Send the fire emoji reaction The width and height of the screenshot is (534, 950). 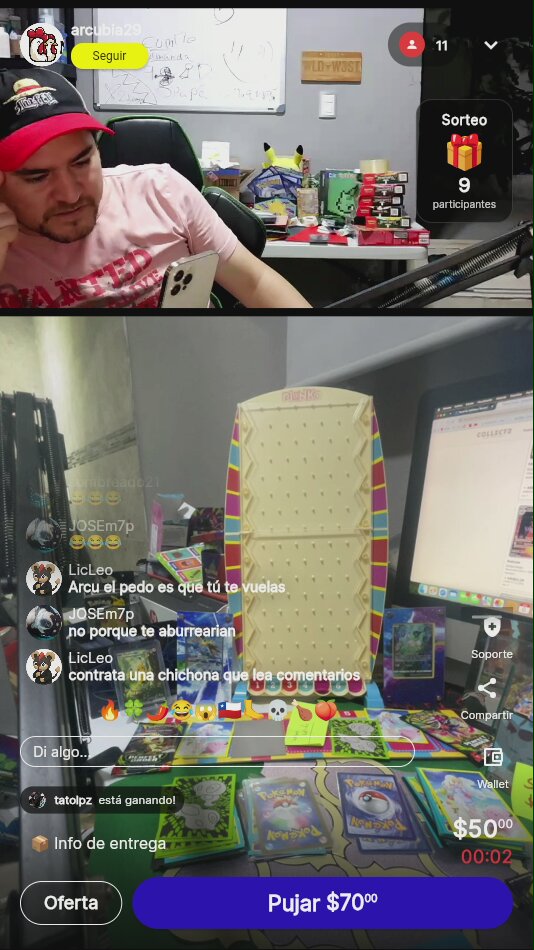[x=110, y=710]
